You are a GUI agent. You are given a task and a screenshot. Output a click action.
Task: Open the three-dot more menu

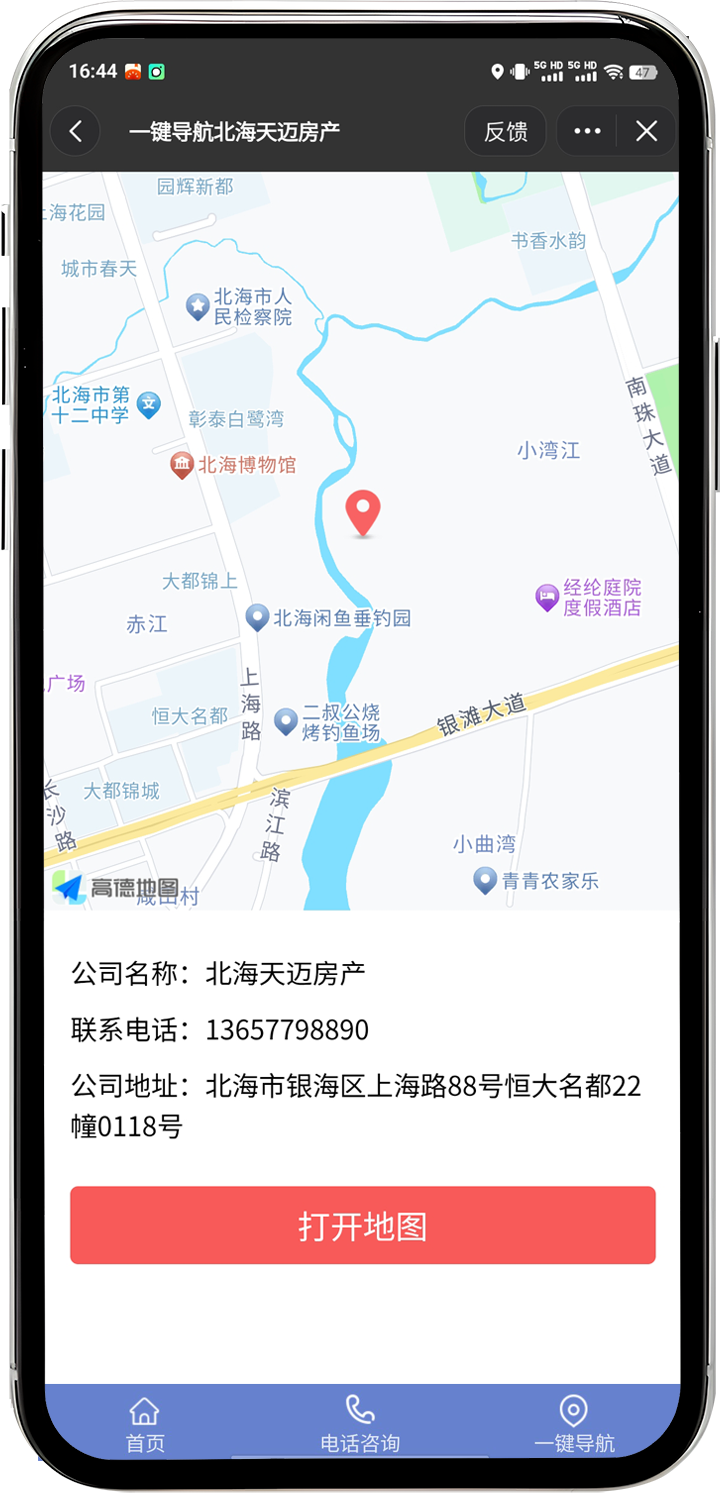(587, 131)
